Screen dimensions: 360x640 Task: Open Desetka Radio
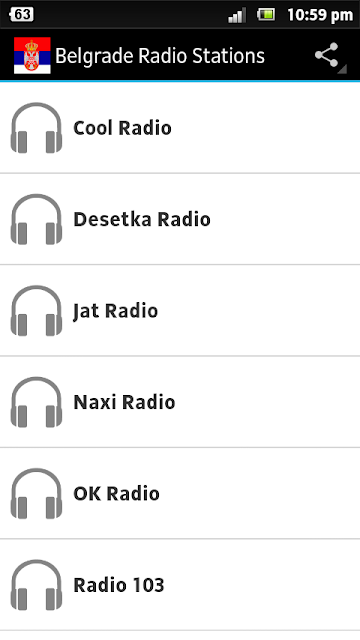point(180,219)
